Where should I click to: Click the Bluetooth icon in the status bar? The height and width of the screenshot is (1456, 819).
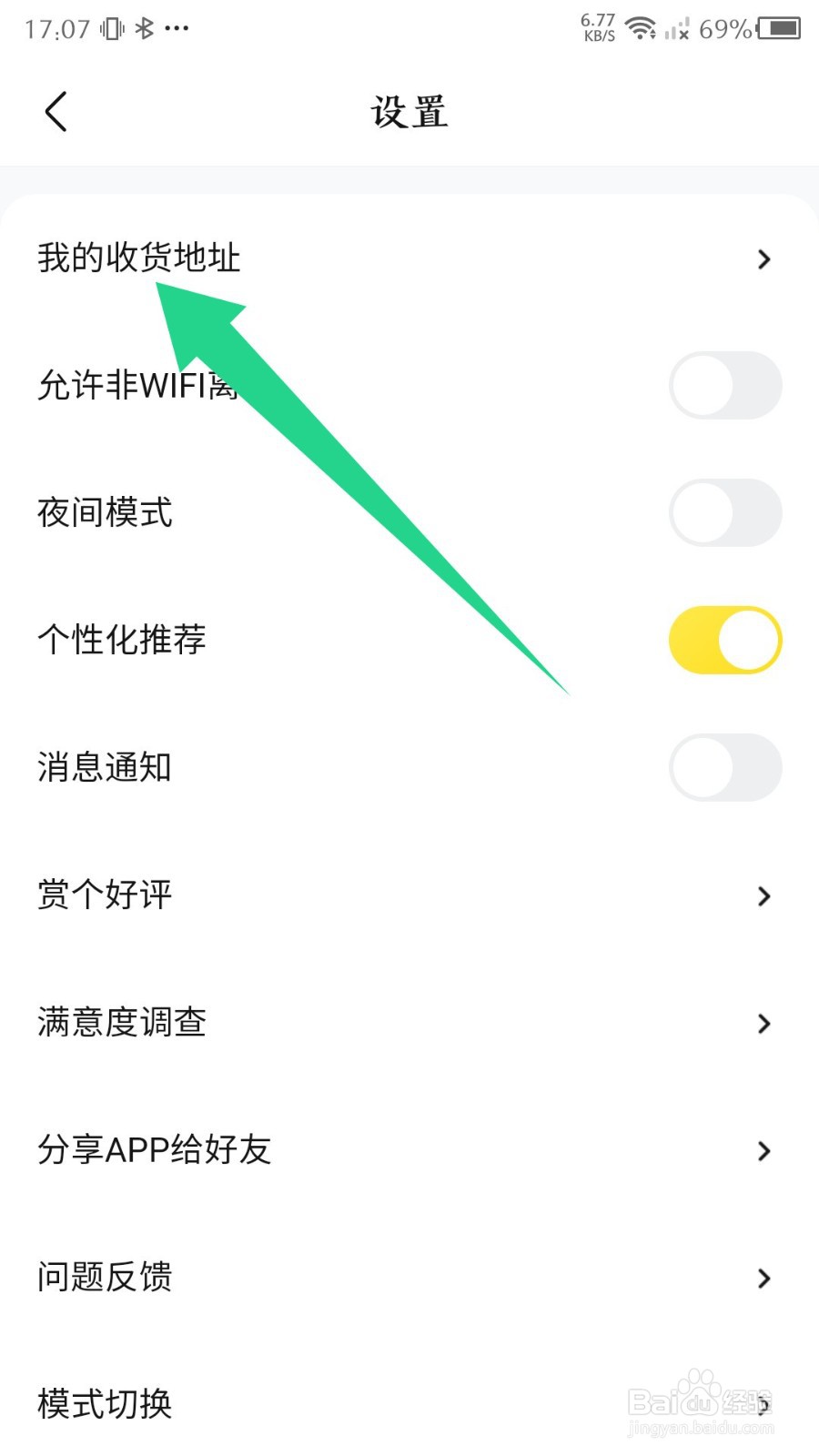pyautogui.click(x=144, y=27)
